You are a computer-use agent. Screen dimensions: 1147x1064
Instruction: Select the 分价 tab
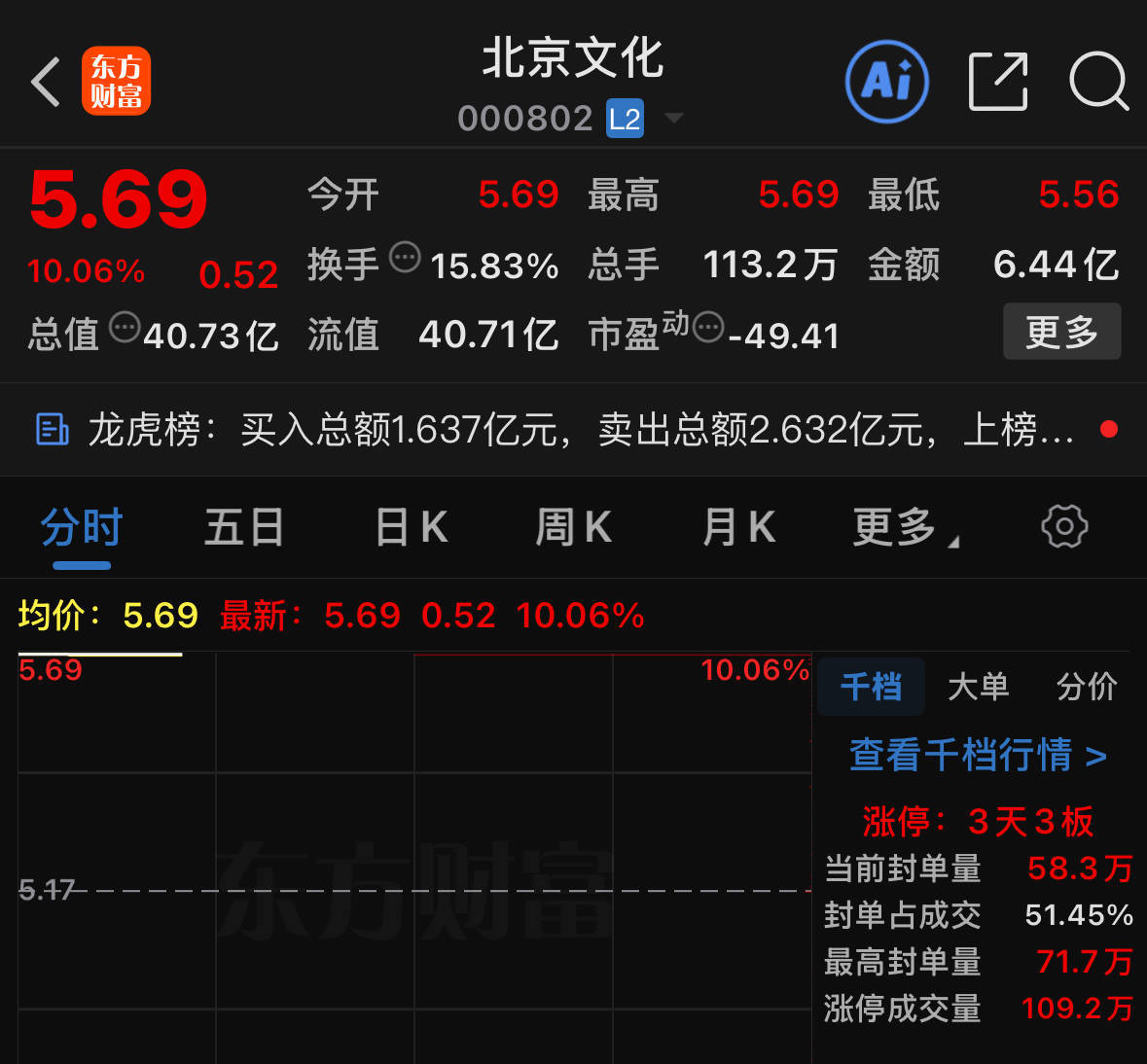pyautogui.click(x=1087, y=687)
